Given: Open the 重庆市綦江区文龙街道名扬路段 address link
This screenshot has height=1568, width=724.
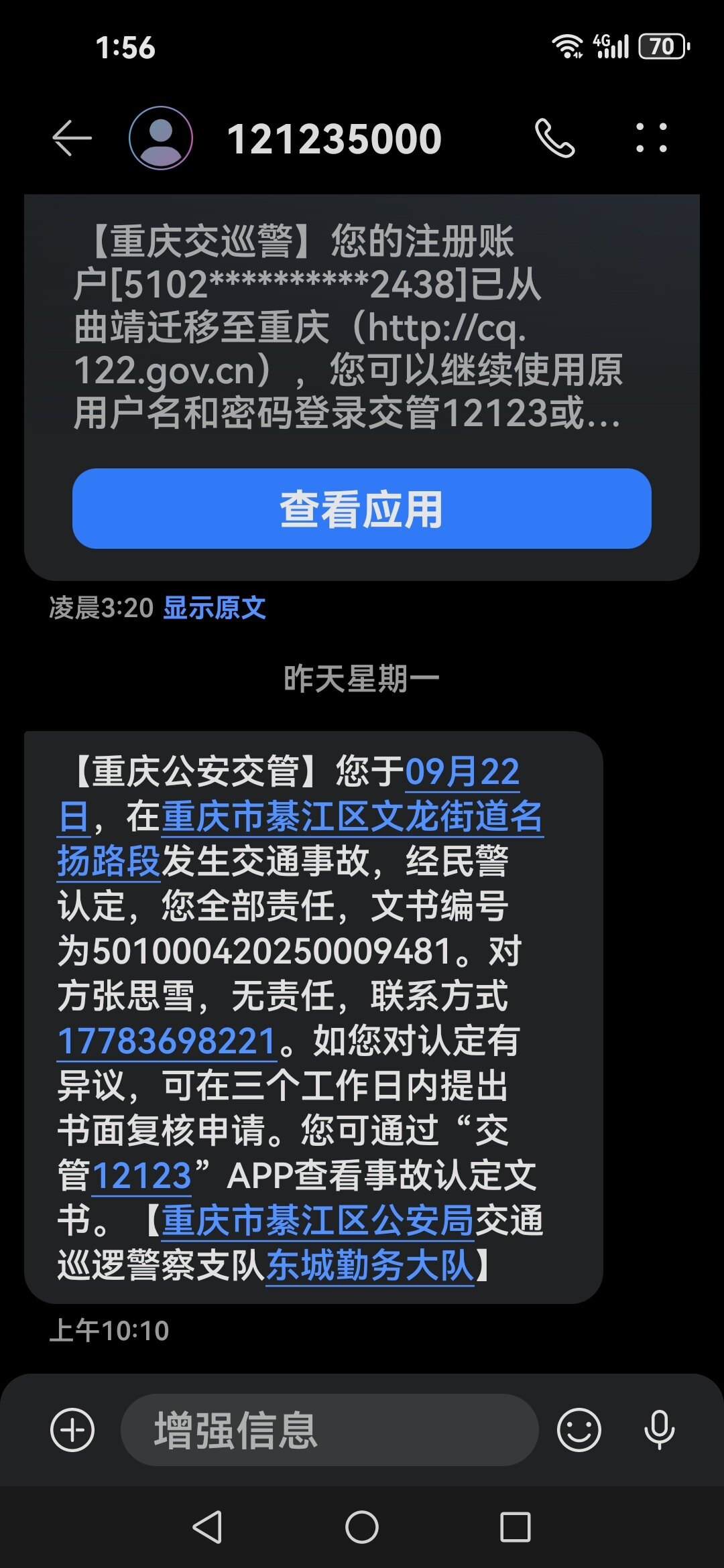Looking at the screenshot, I should [352, 817].
